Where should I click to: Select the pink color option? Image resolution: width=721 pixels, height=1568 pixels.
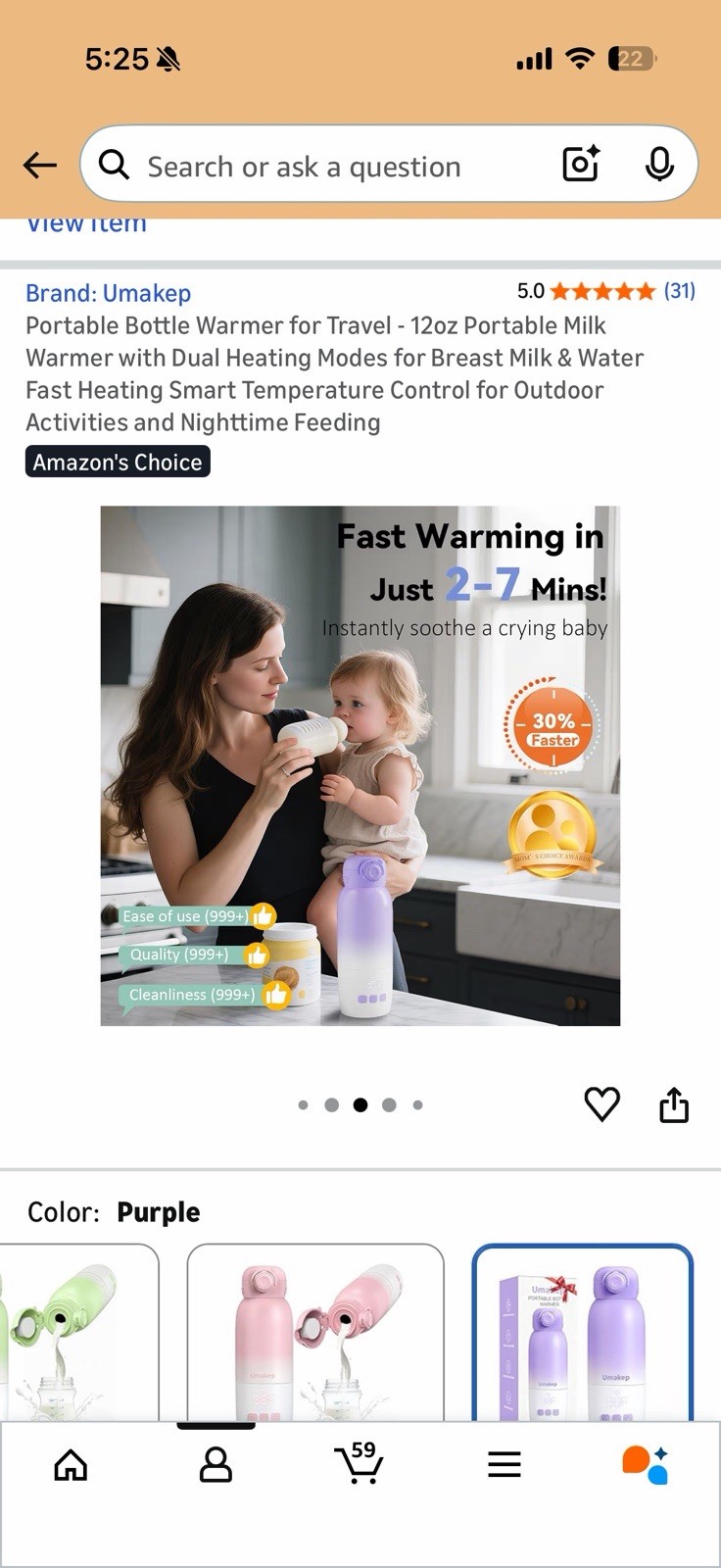point(314,1333)
